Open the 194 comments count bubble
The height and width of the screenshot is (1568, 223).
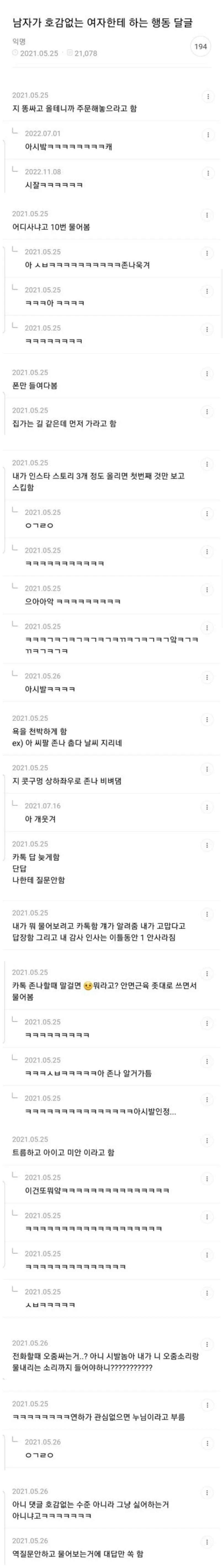[x=201, y=46]
